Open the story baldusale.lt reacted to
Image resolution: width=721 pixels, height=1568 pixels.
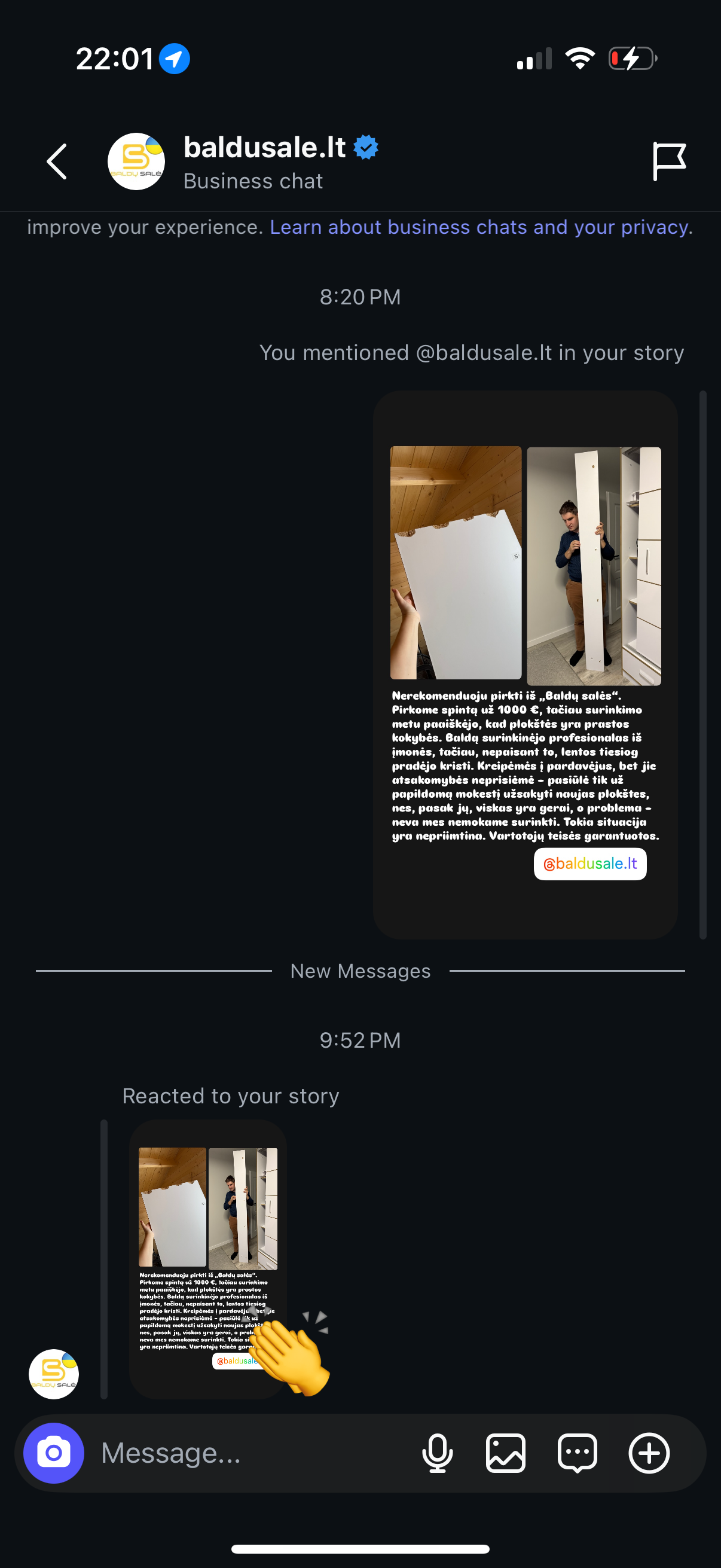(207, 1258)
